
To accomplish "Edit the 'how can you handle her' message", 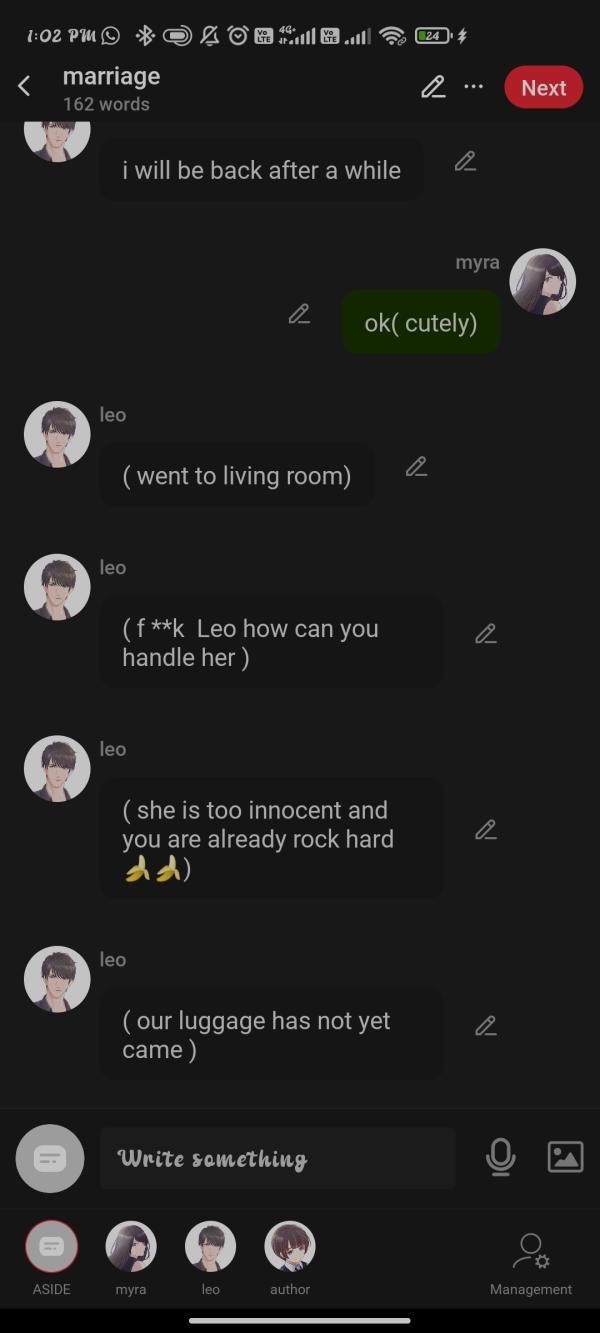I will click(485, 633).
